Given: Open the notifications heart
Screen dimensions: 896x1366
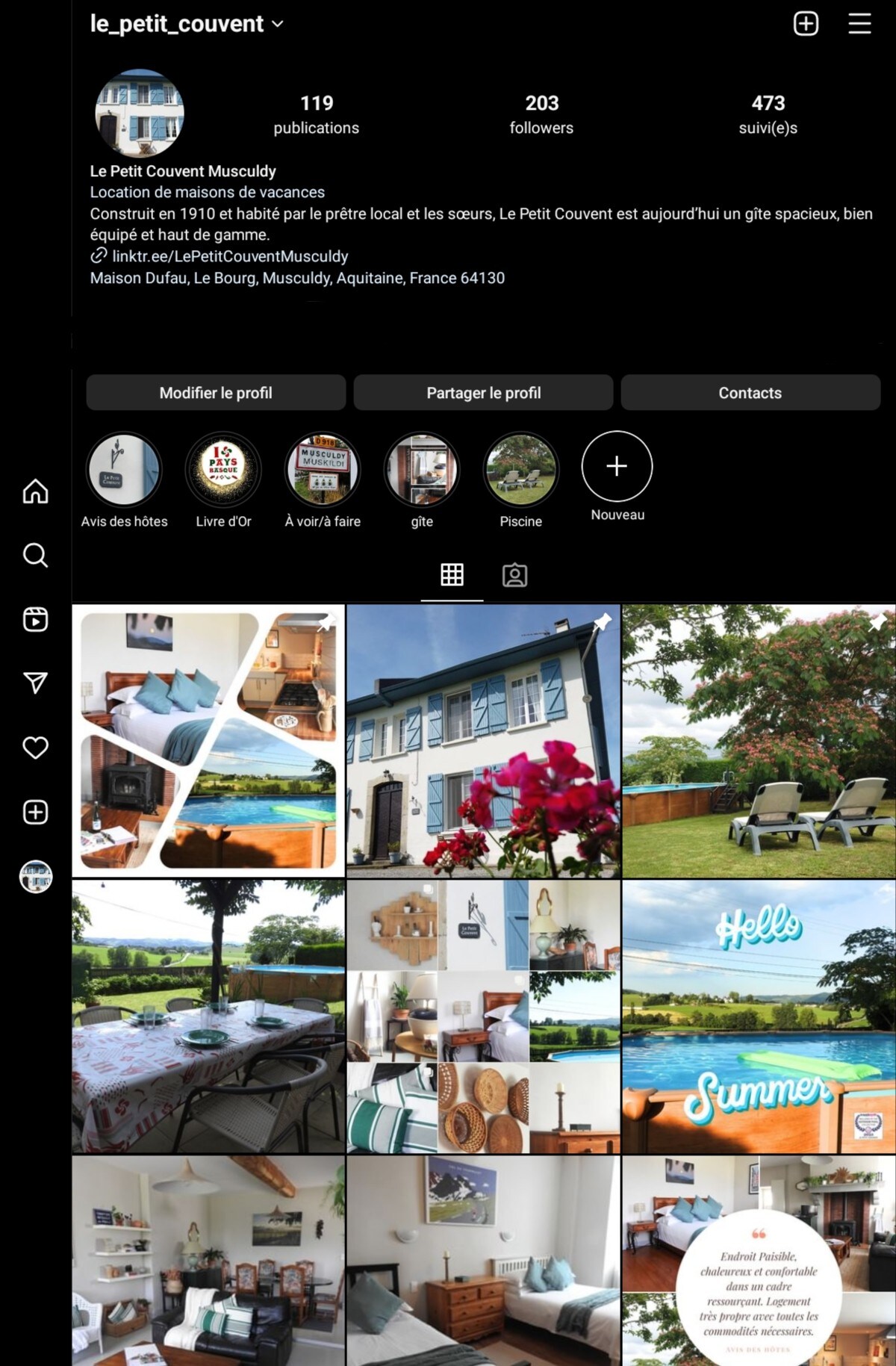Looking at the screenshot, I should (x=35, y=748).
